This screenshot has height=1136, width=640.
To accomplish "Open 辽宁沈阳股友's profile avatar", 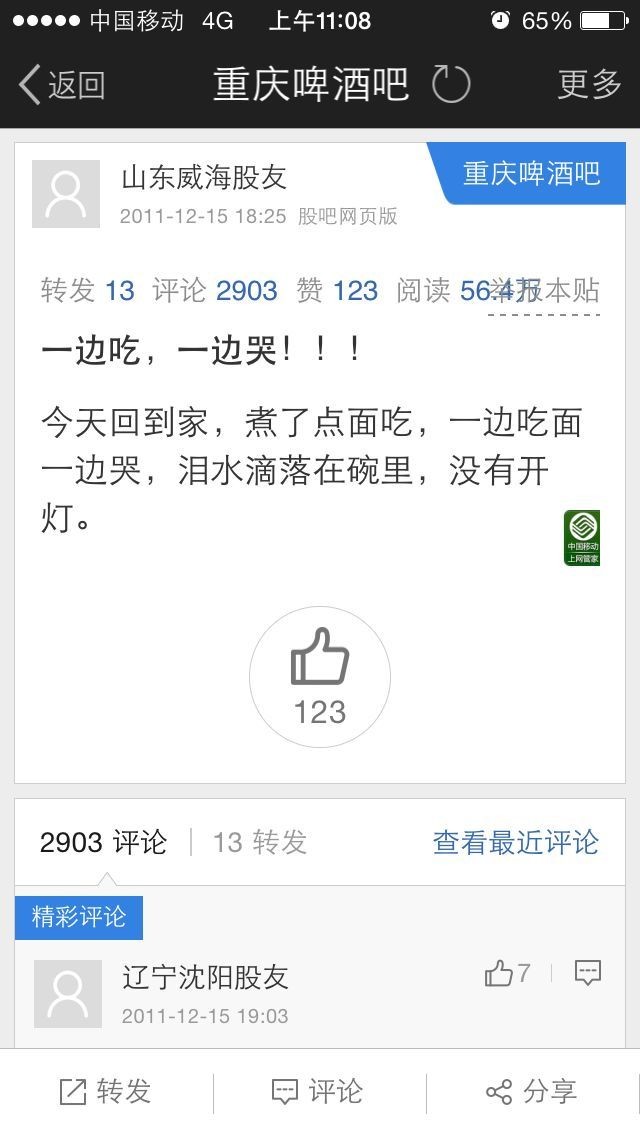I will tap(68, 994).
